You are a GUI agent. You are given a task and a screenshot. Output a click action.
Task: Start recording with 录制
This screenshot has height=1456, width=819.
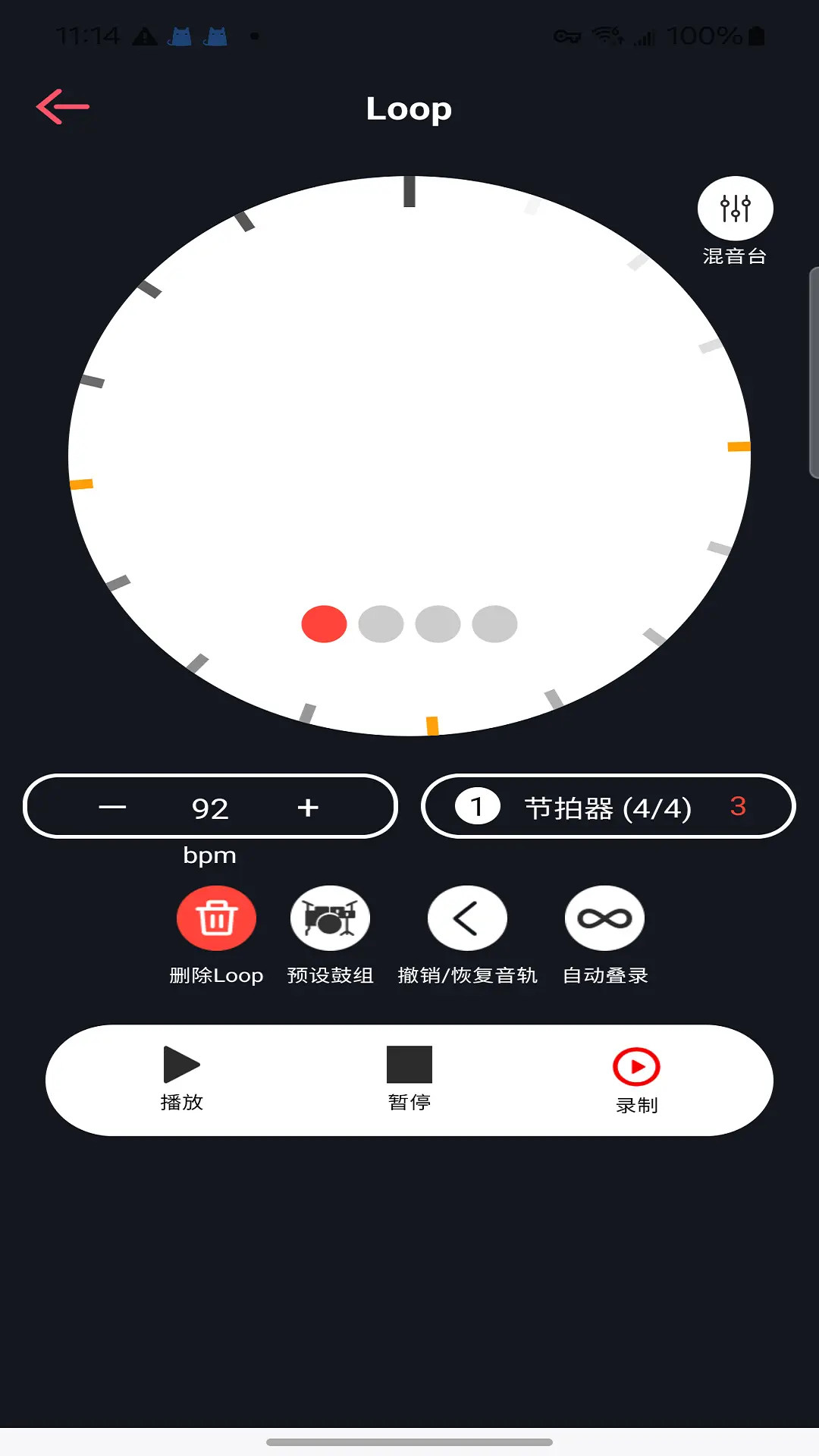click(x=636, y=1078)
